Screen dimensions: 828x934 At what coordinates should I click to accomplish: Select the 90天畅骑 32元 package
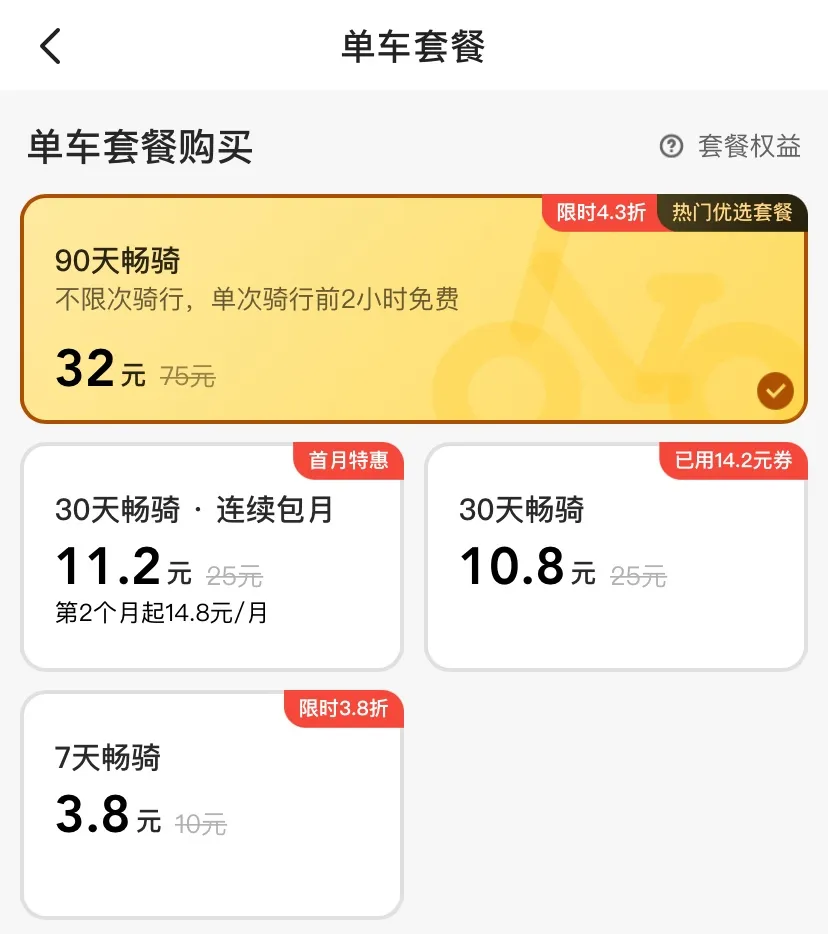[414, 309]
